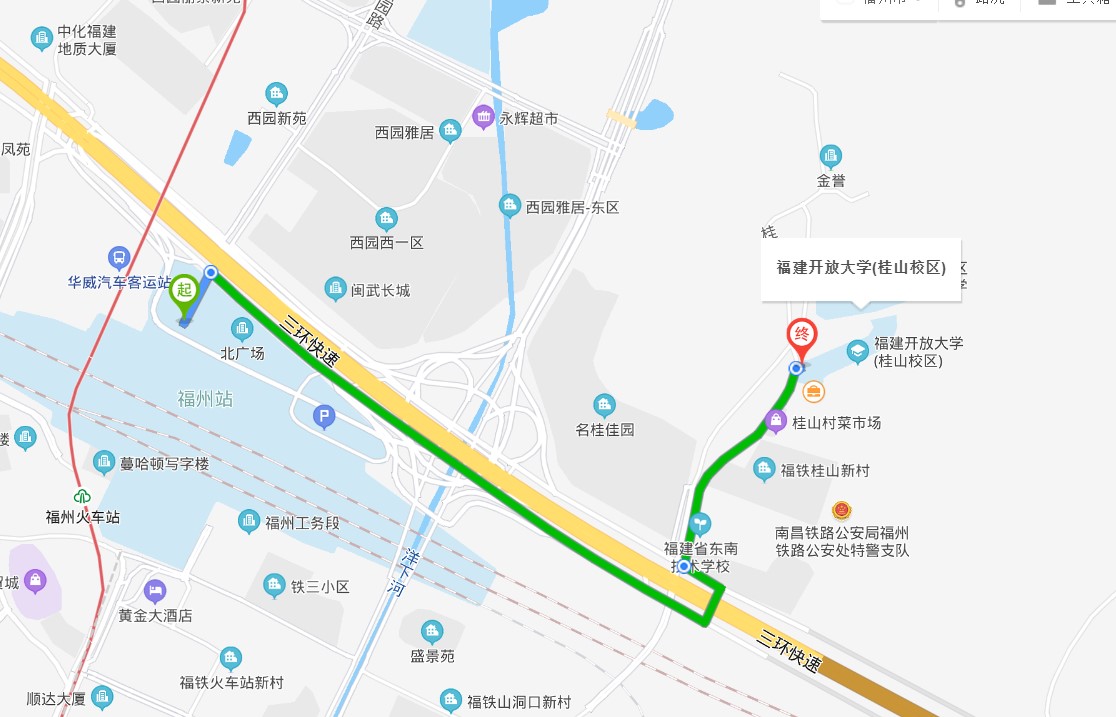
Task: Open the 黄金大酒店 hotel marker
Action: [155, 591]
